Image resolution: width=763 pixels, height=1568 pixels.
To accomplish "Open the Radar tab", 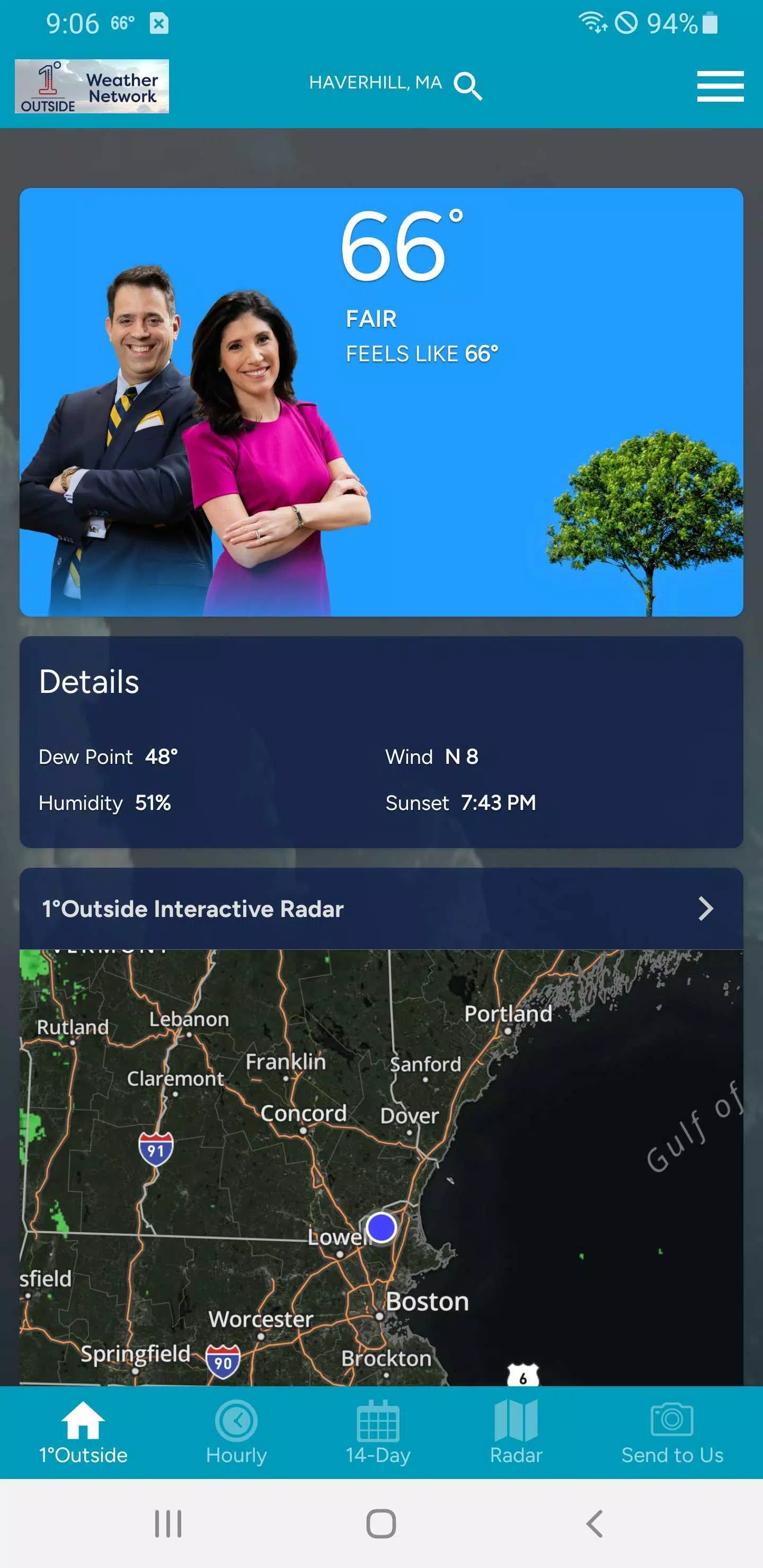I will [x=516, y=1432].
